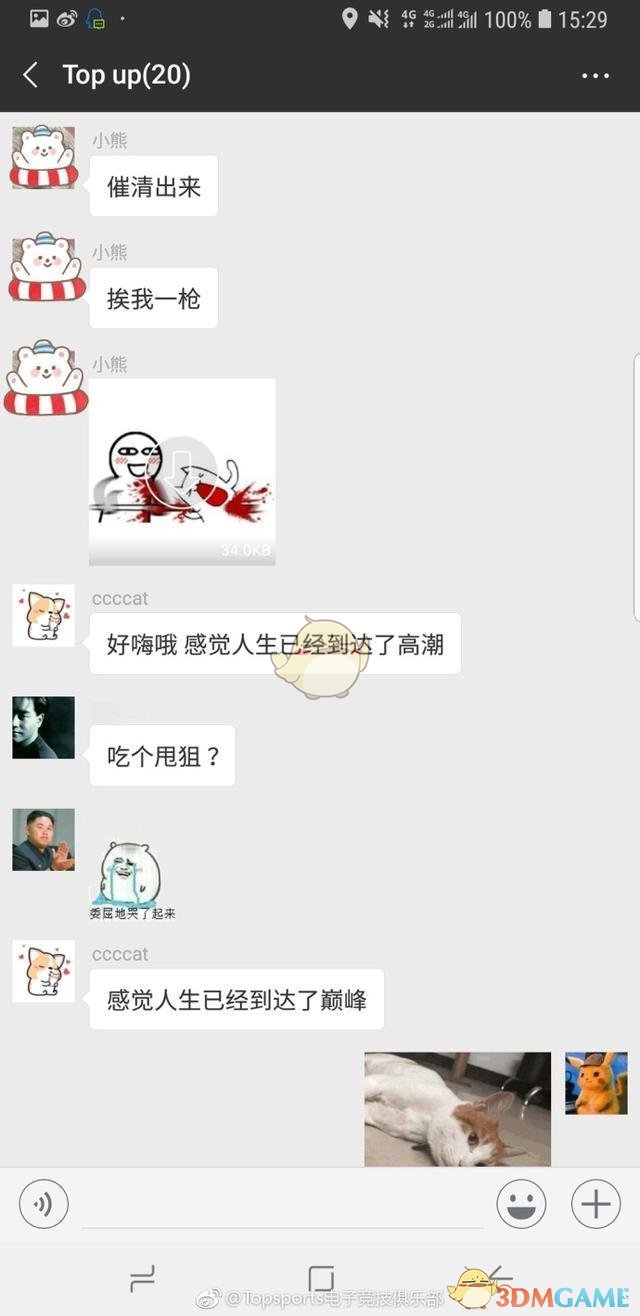Tap system recent apps button

(x=142, y=1278)
